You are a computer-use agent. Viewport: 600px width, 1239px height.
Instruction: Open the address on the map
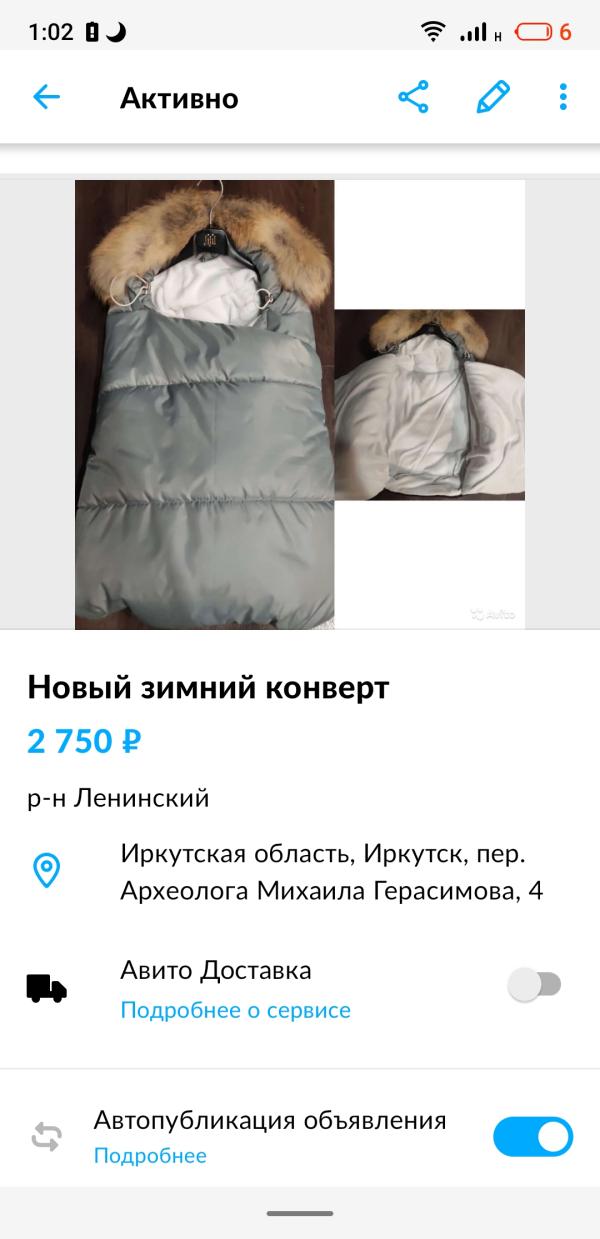pyautogui.click(x=330, y=873)
